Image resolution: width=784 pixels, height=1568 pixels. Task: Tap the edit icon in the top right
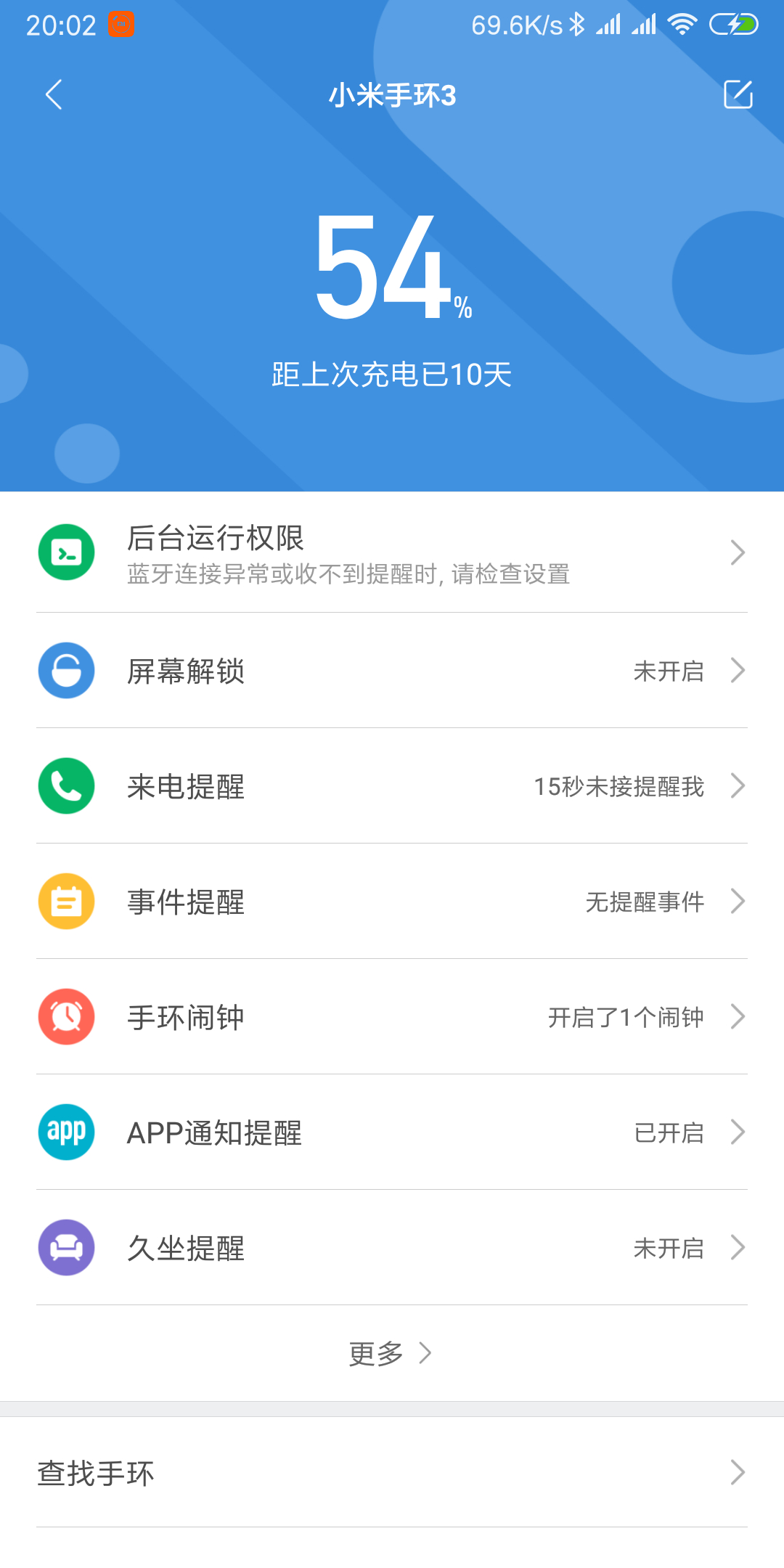coord(738,94)
